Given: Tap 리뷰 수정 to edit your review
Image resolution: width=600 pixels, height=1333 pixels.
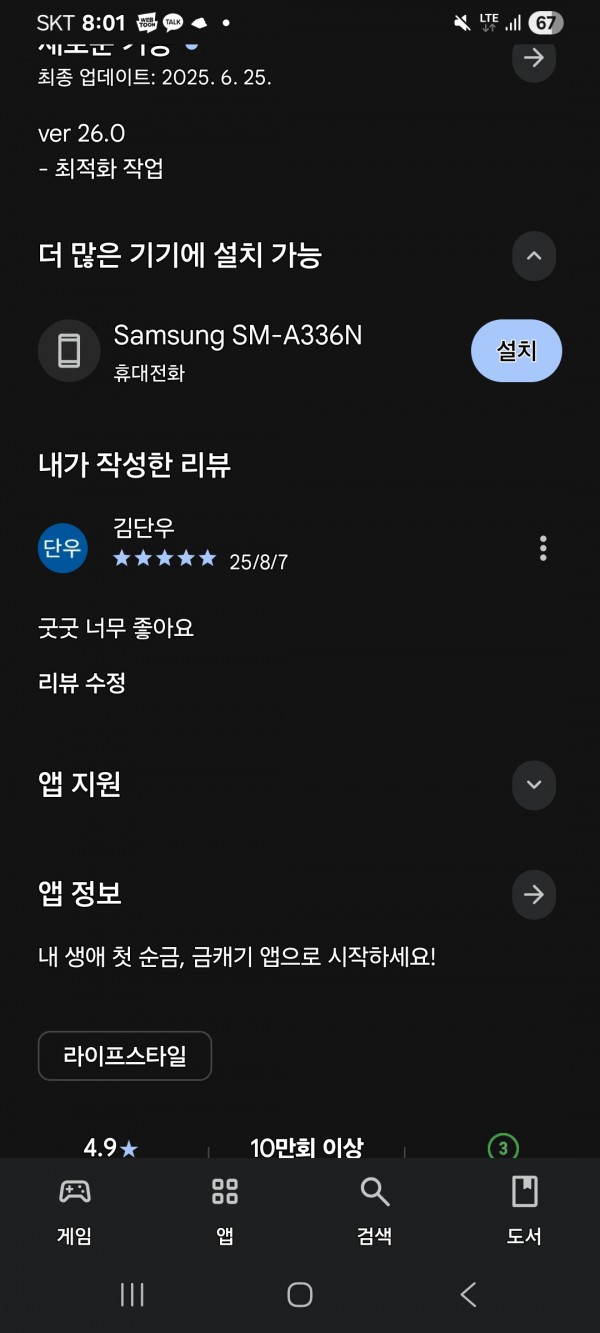Looking at the screenshot, I should [82, 684].
